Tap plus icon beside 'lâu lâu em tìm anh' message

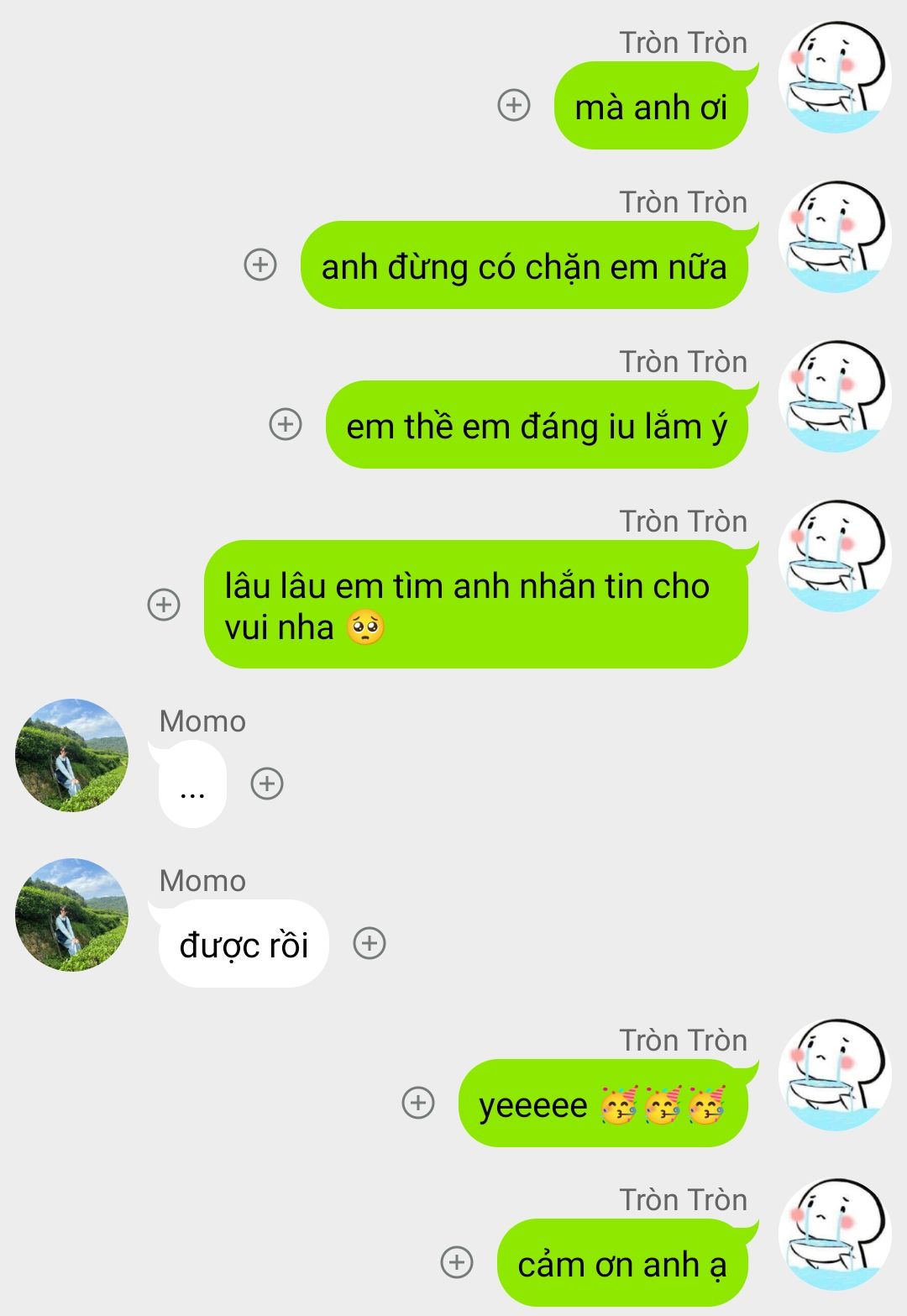click(164, 605)
